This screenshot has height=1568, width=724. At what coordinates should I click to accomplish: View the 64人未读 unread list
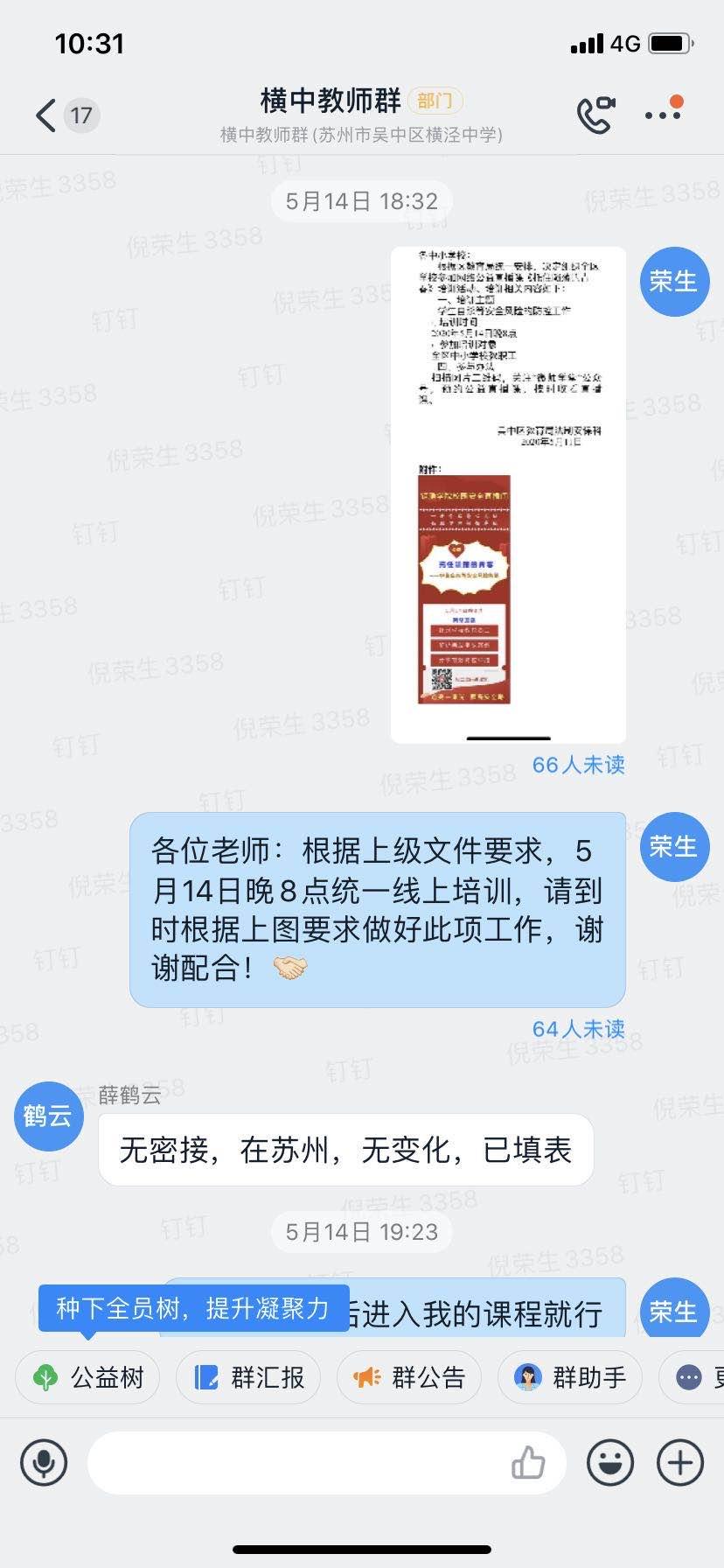pos(578,1029)
